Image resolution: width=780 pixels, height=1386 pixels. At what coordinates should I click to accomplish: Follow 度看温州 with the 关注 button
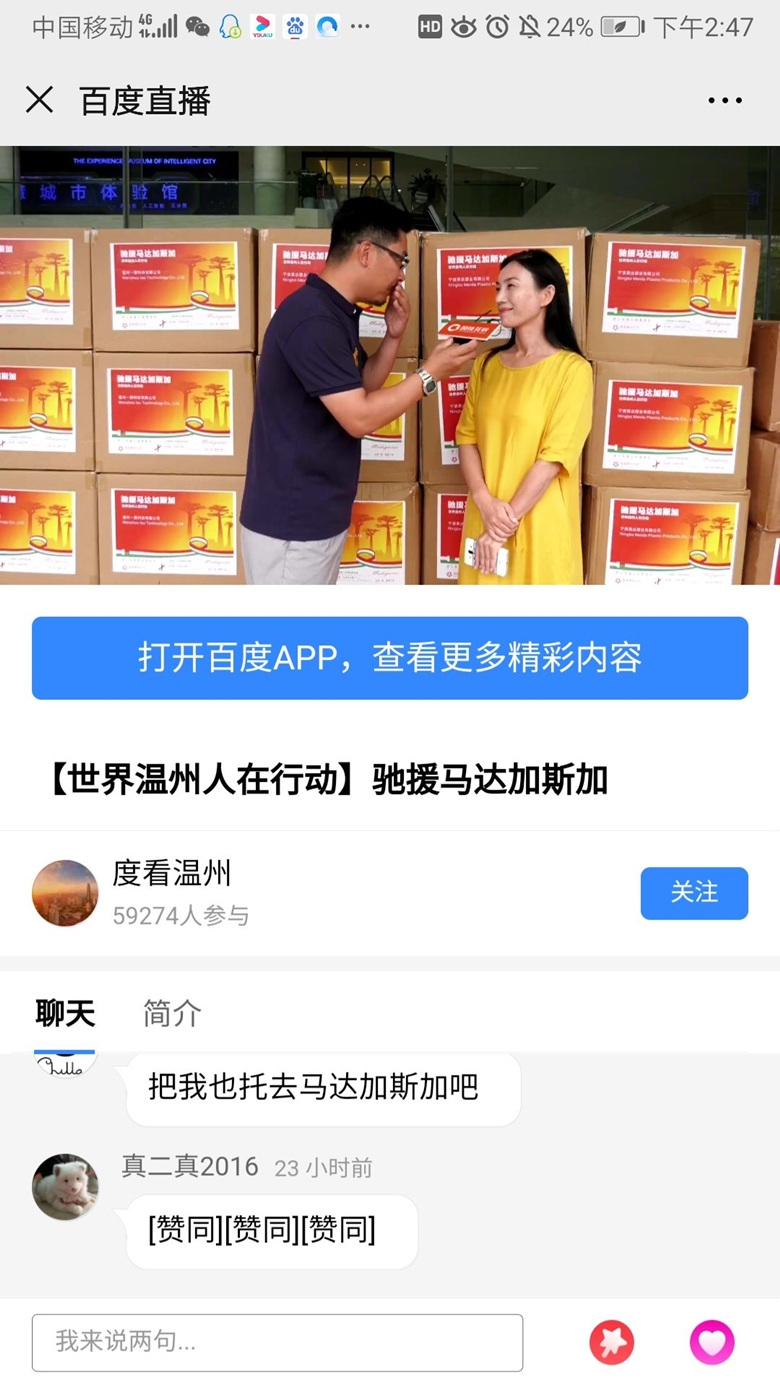click(693, 893)
